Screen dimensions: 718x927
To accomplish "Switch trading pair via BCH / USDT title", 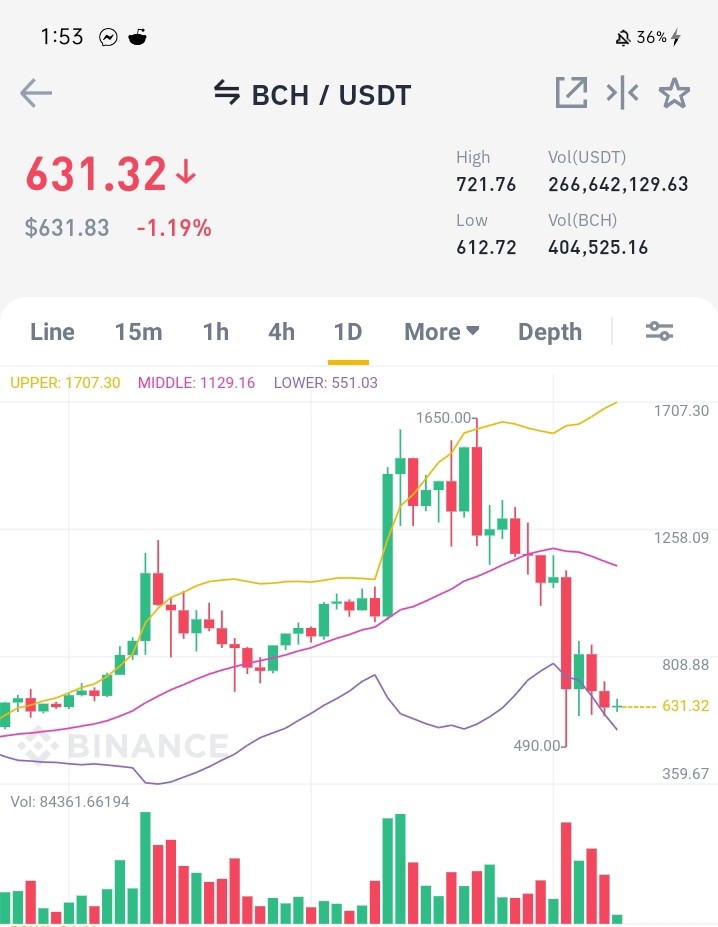I will (312, 95).
